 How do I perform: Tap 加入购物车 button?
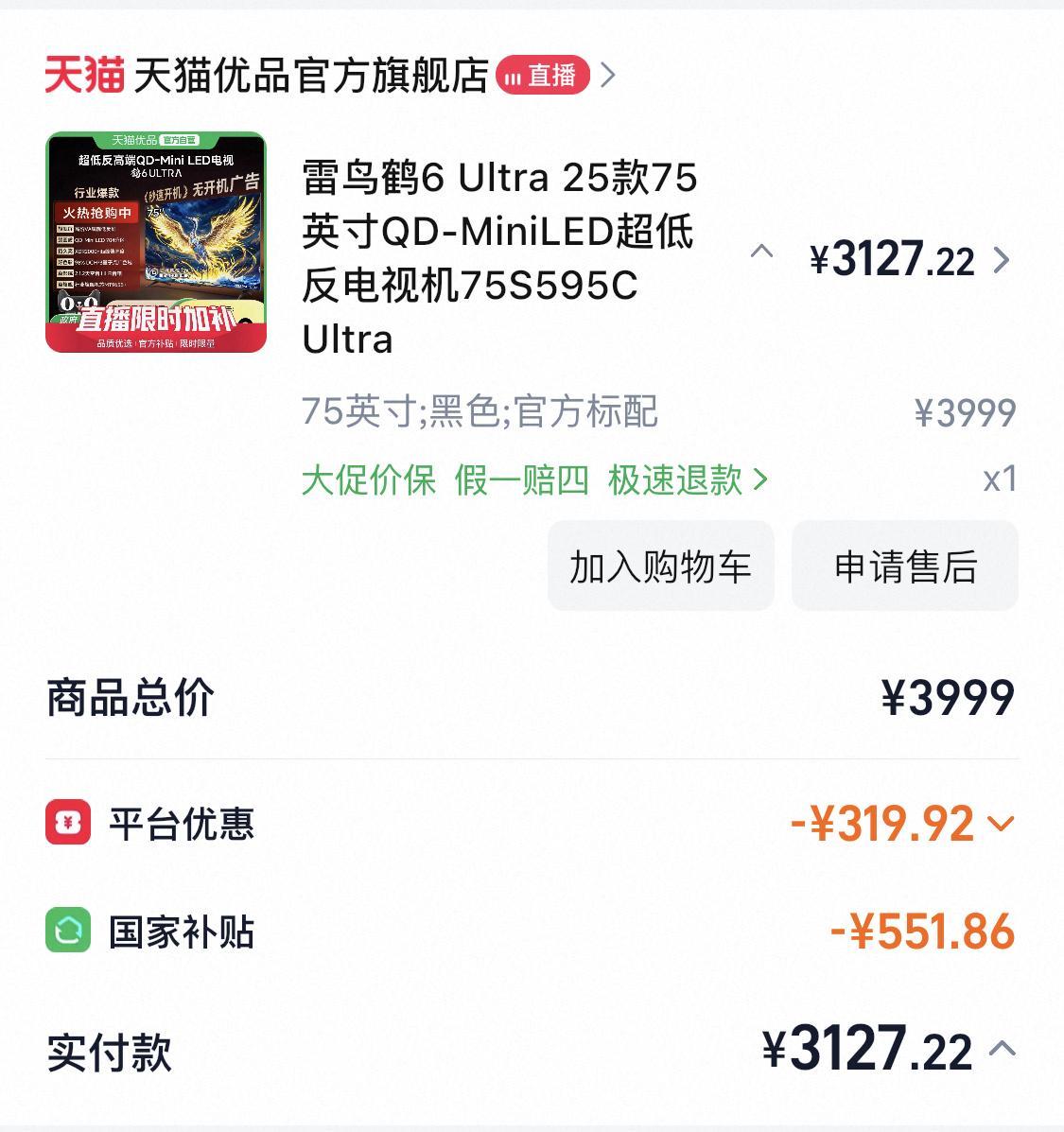click(x=660, y=566)
